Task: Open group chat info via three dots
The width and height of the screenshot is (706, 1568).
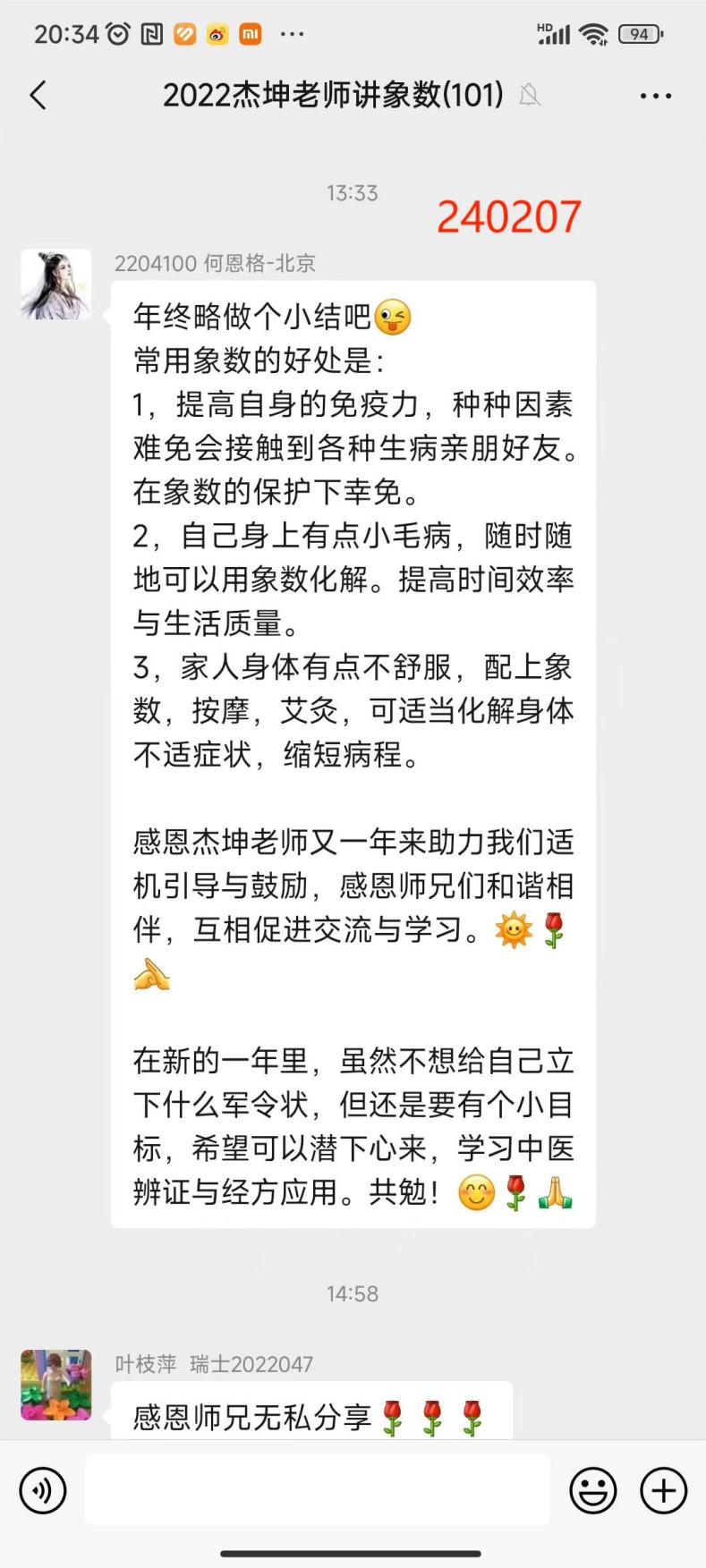Action: coord(655,96)
